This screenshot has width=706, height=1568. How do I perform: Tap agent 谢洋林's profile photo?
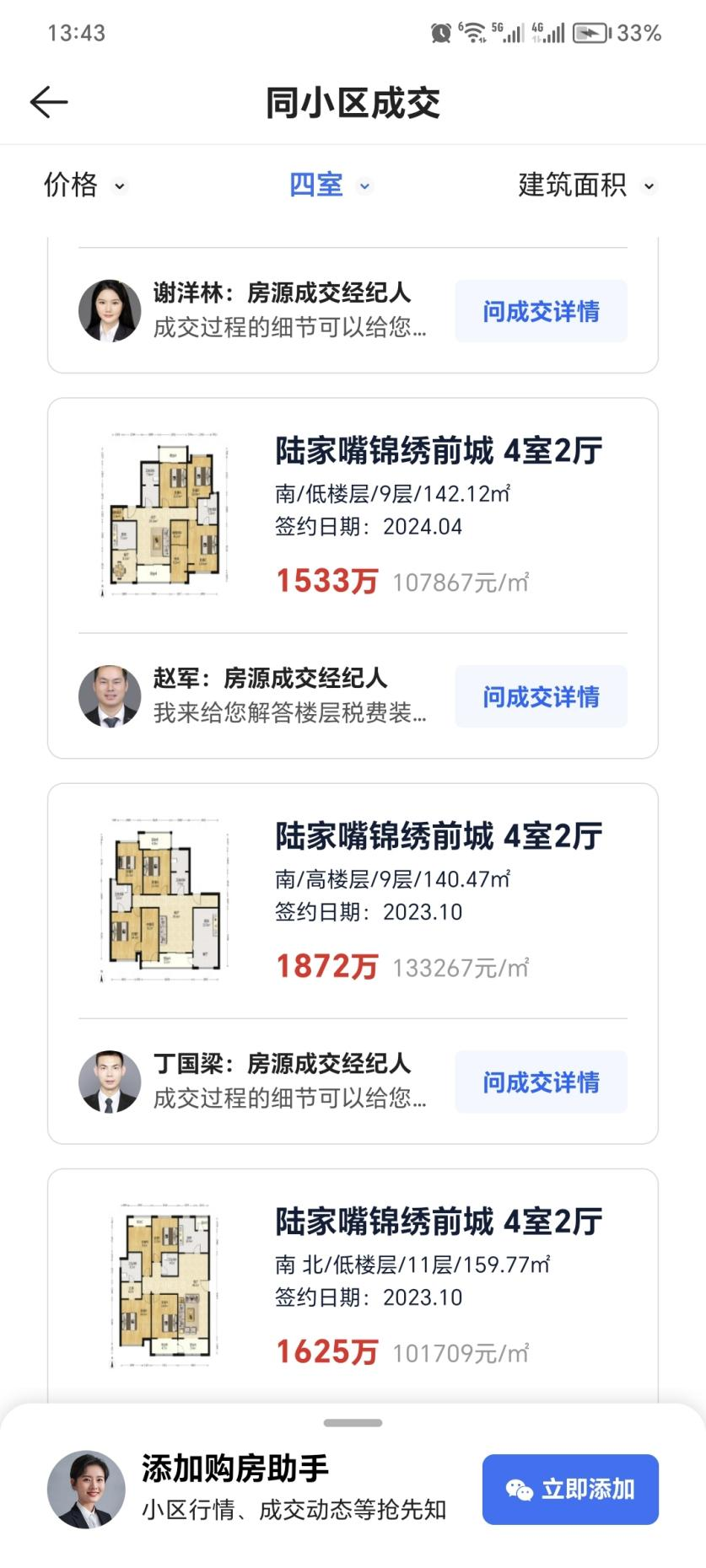click(110, 310)
